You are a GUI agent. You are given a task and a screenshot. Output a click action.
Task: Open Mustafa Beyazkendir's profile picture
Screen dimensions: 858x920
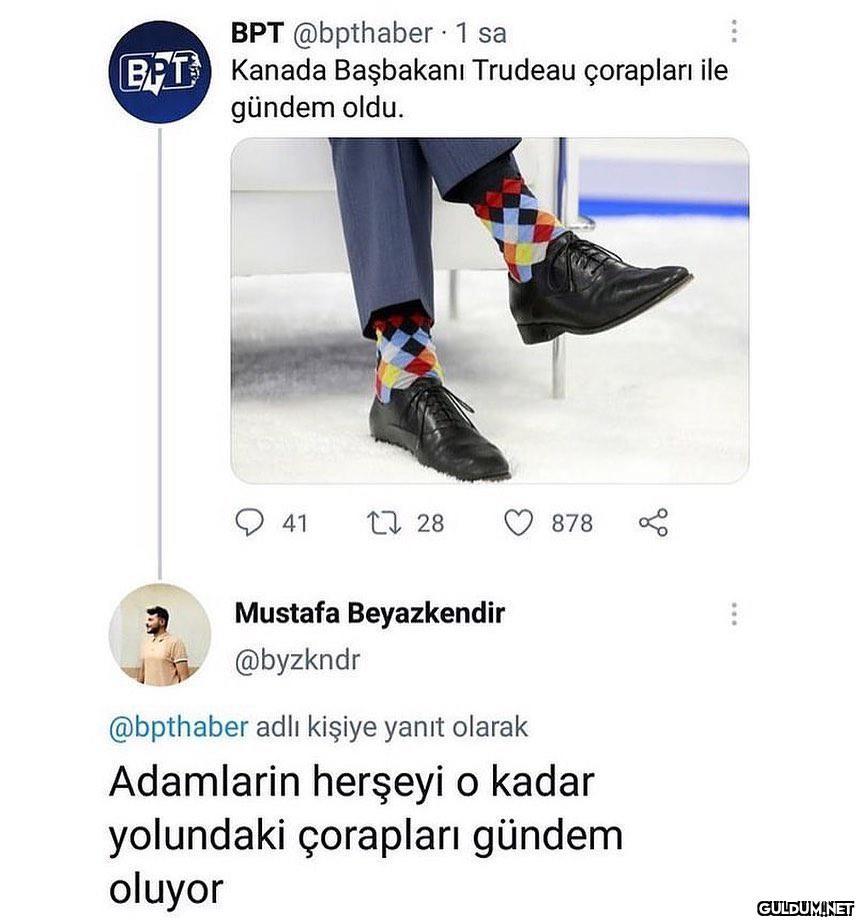(x=160, y=634)
